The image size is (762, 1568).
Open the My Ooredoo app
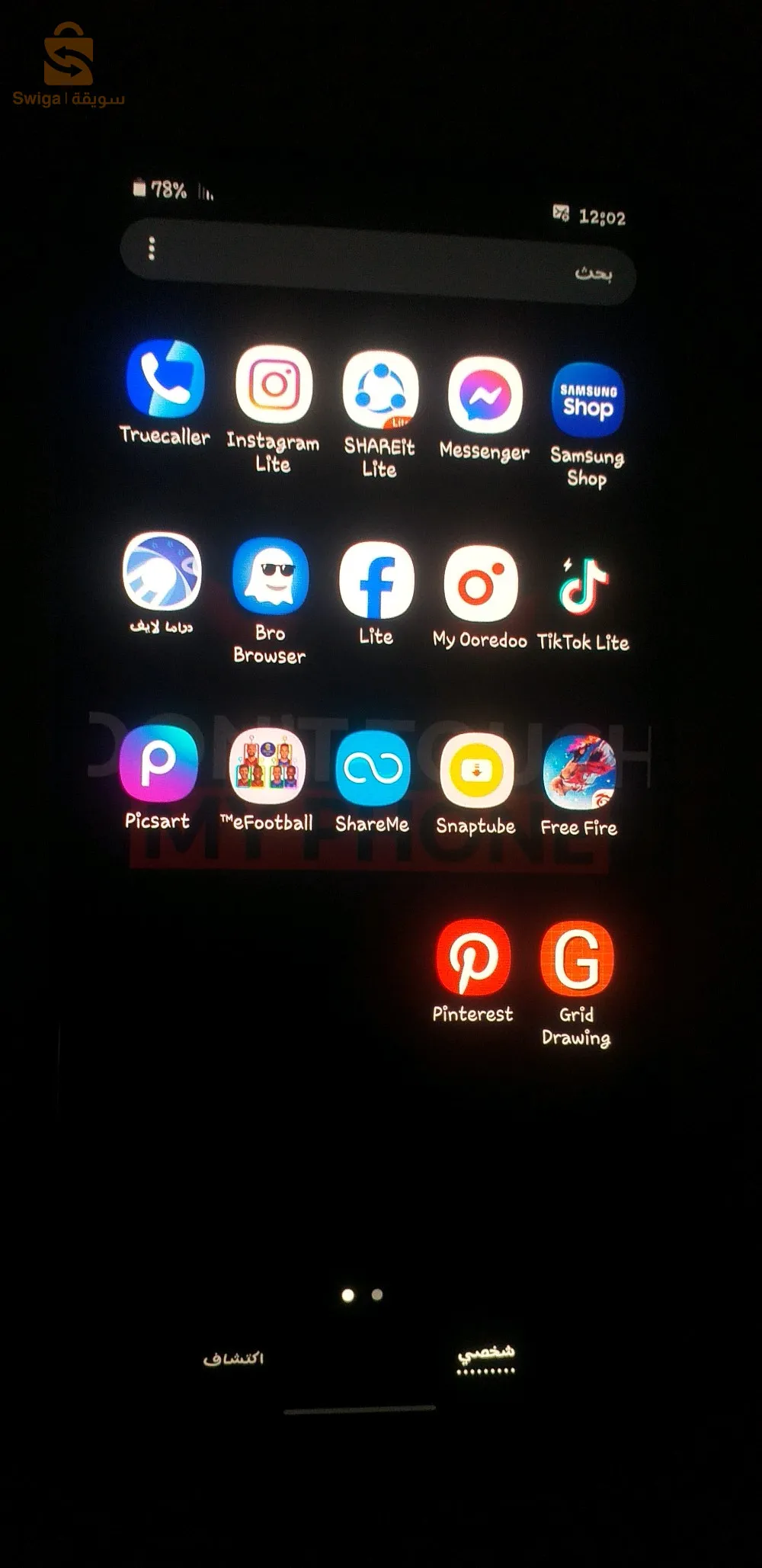point(481,585)
